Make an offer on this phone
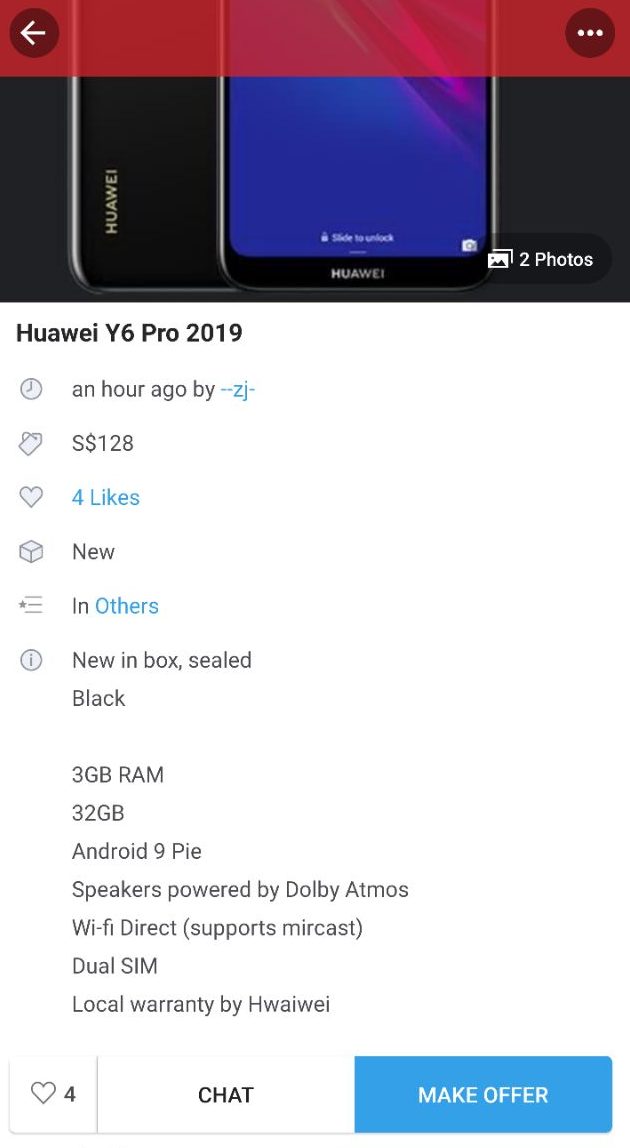 [x=483, y=1094]
